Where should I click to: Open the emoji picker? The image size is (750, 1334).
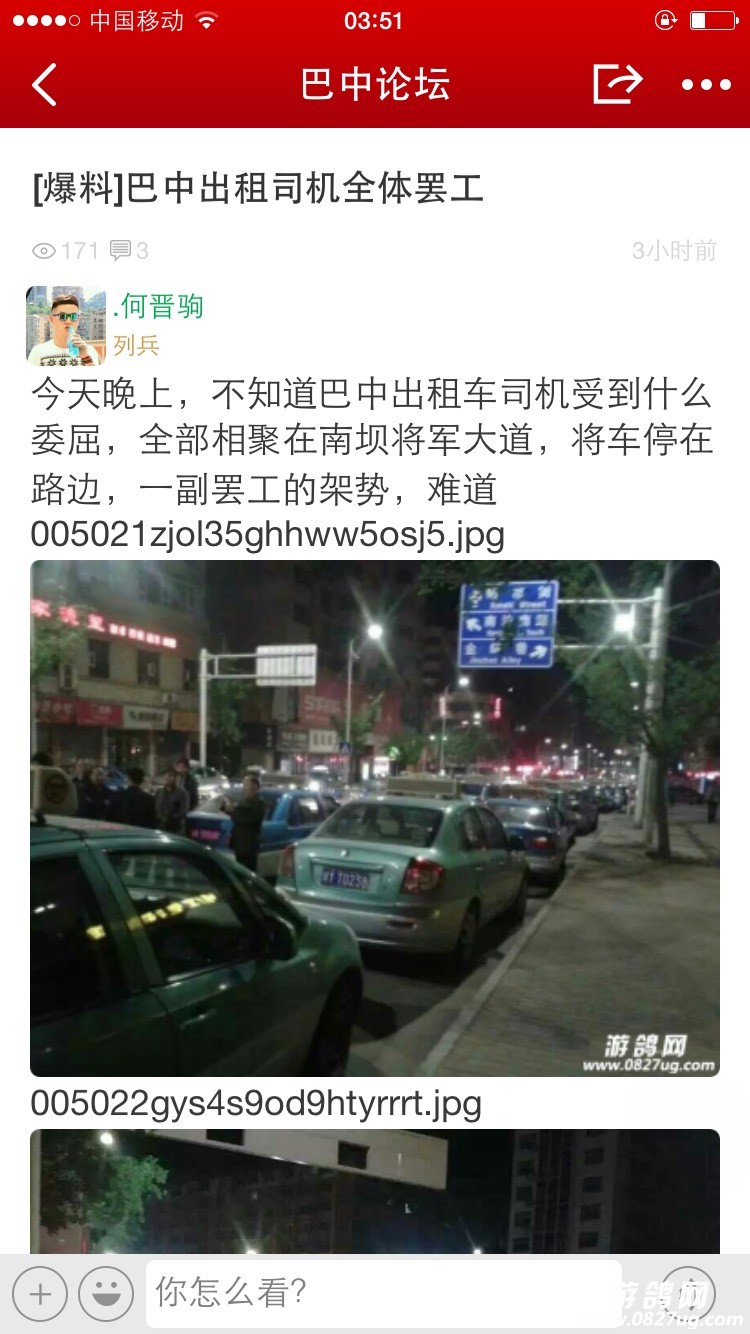tap(106, 1294)
